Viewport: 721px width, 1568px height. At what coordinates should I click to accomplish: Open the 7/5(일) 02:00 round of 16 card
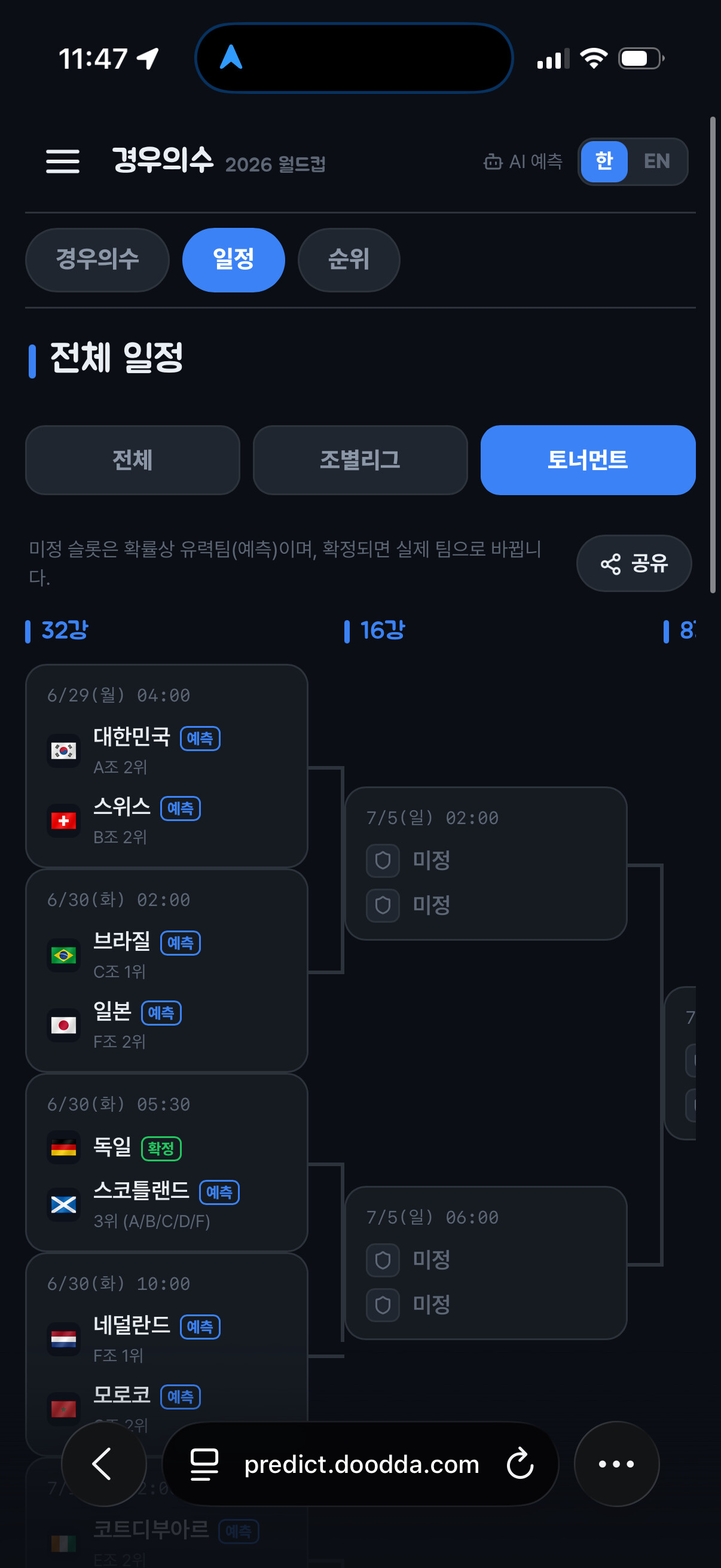tap(485, 863)
